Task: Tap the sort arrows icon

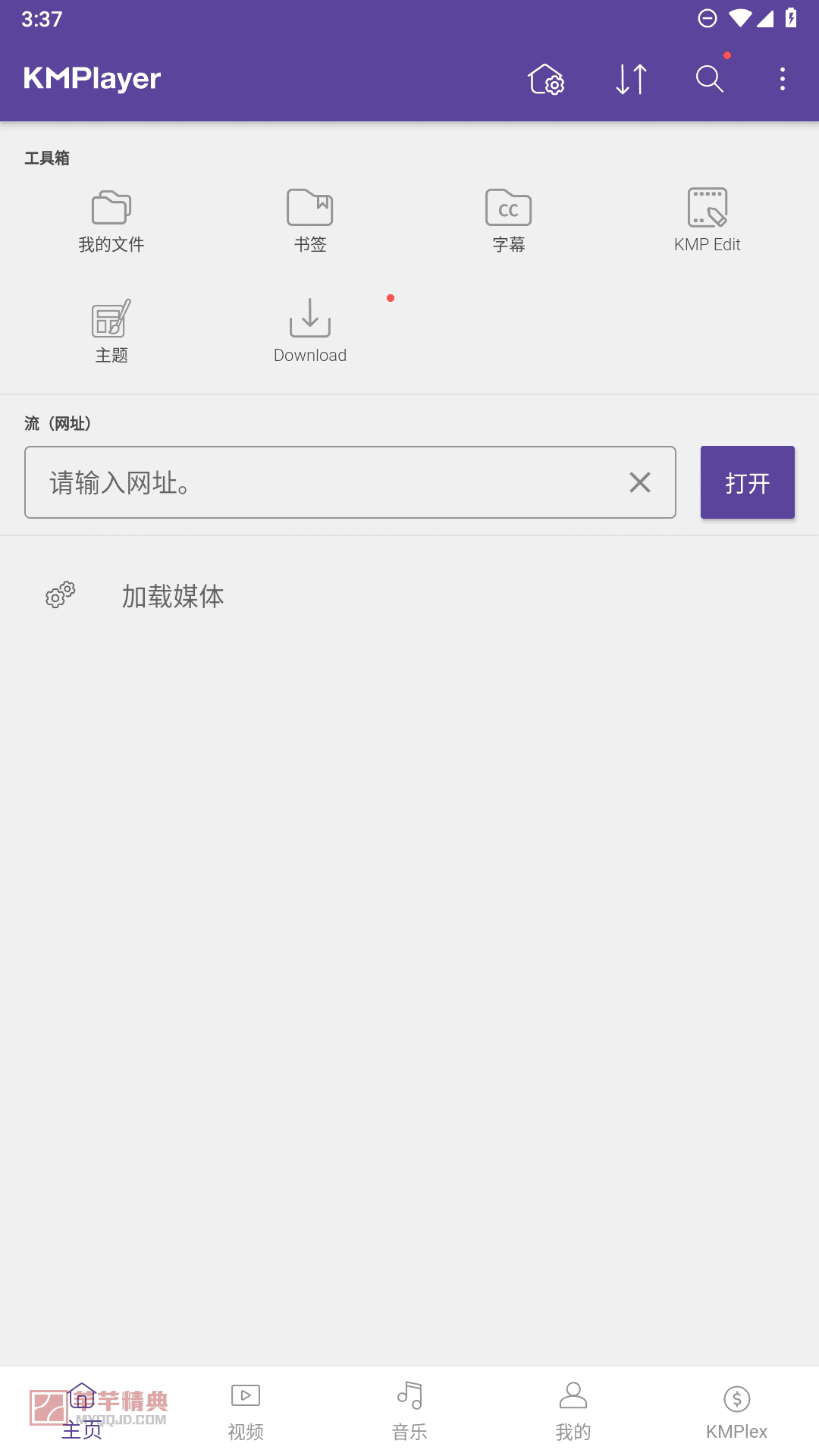Action: 631,79
